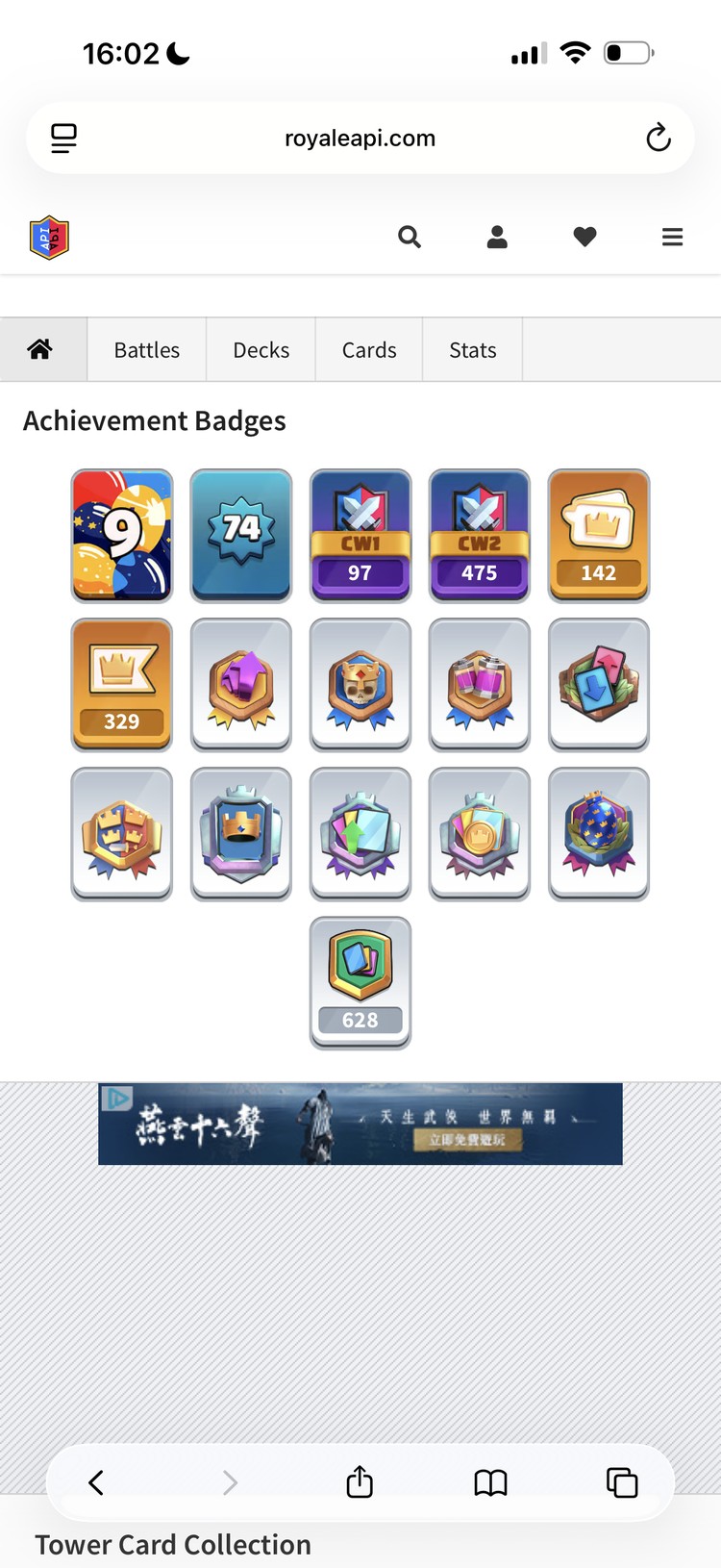This screenshot has height=1568, width=721.
Task: Open the RoyaleAPI home logo
Action: 50,238
